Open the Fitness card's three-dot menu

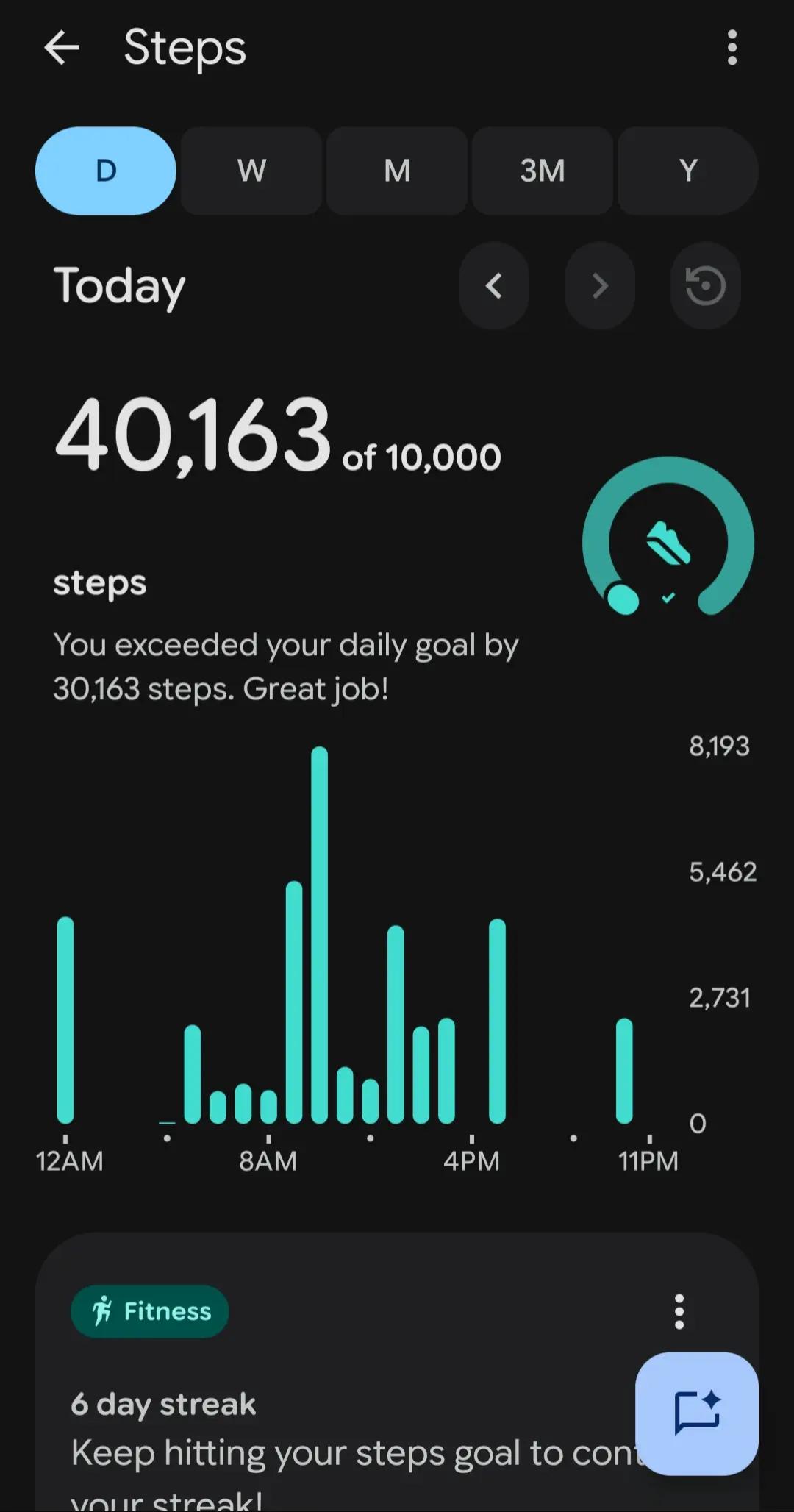[x=679, y=1311]
